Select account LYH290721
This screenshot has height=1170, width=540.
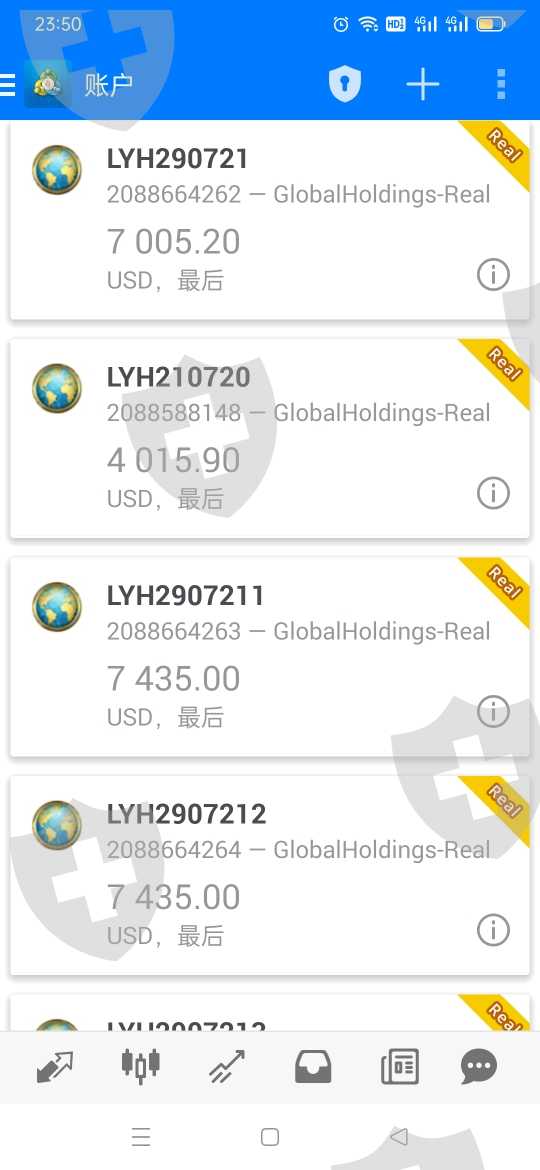pos(270,221)
